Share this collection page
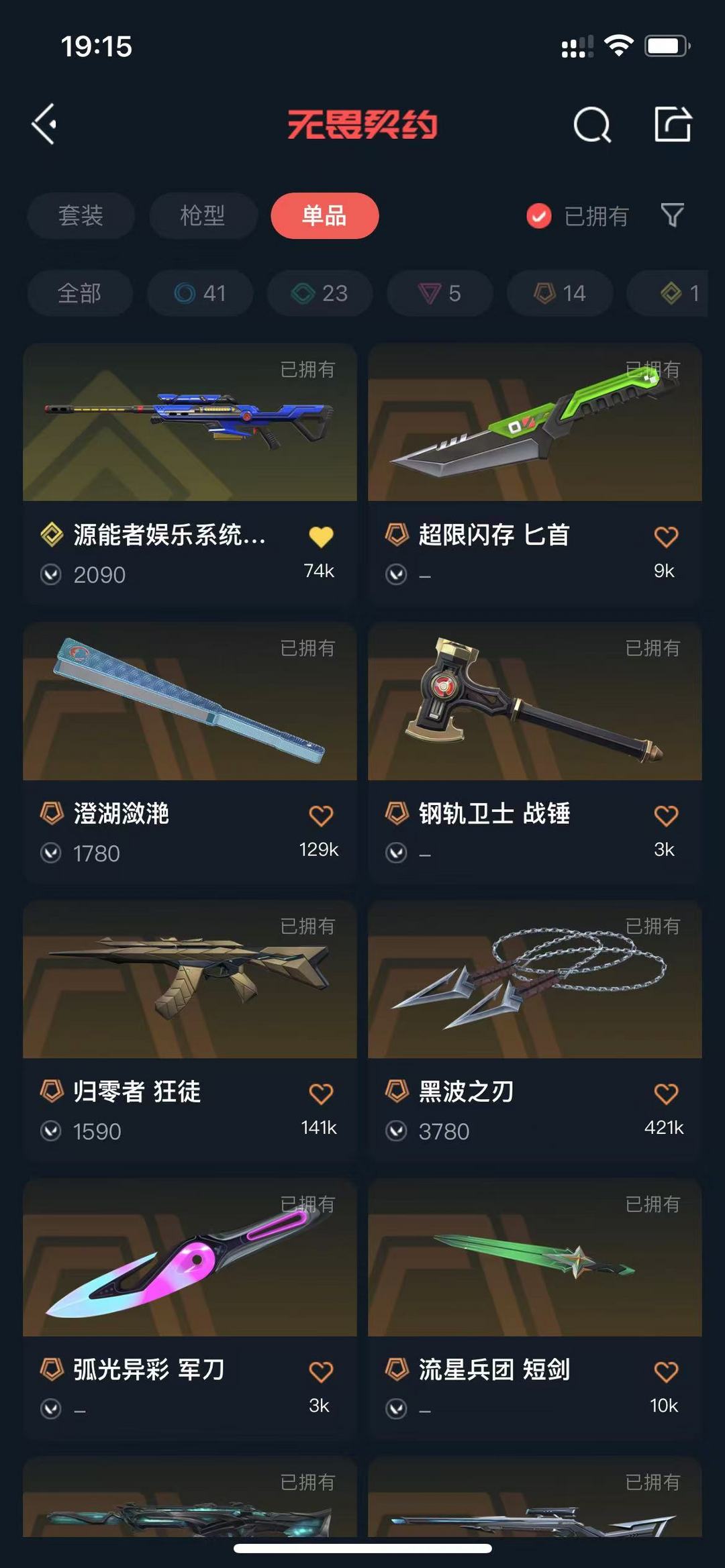 (673, 124)
